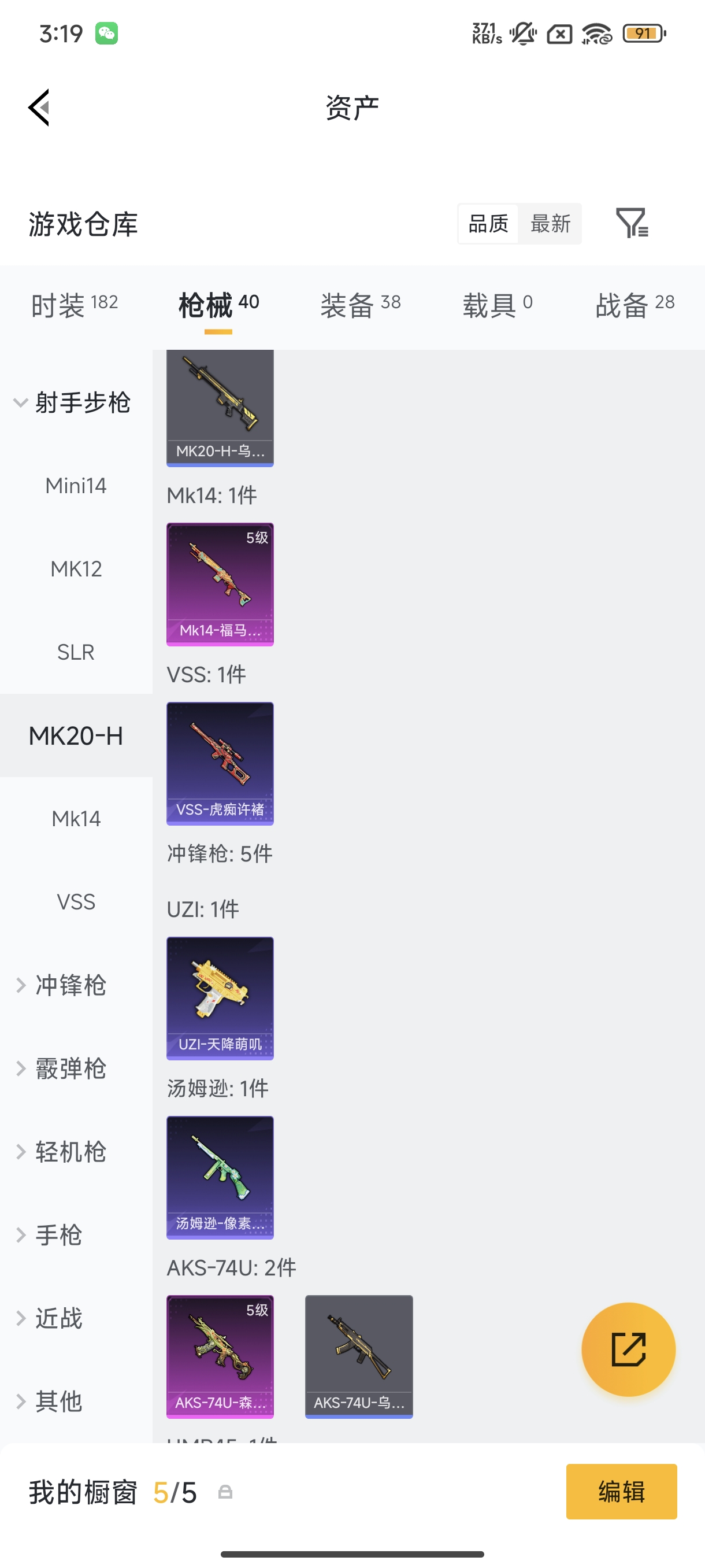Open the 汤姆逊-像素 weapon thumbnail
This screenshot has width=705, height=1568.
pos(220,1178)
